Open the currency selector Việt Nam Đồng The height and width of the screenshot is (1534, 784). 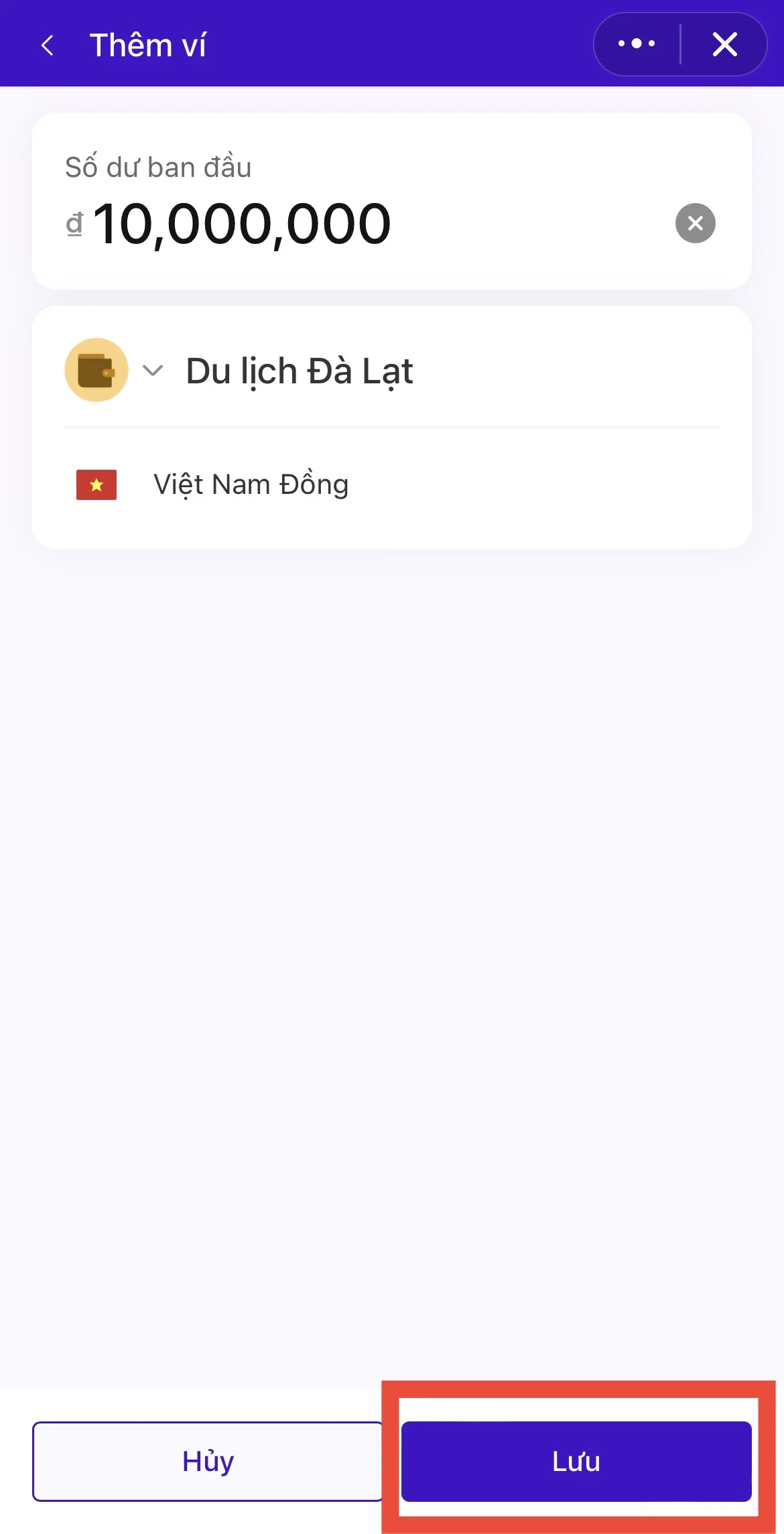249,484
